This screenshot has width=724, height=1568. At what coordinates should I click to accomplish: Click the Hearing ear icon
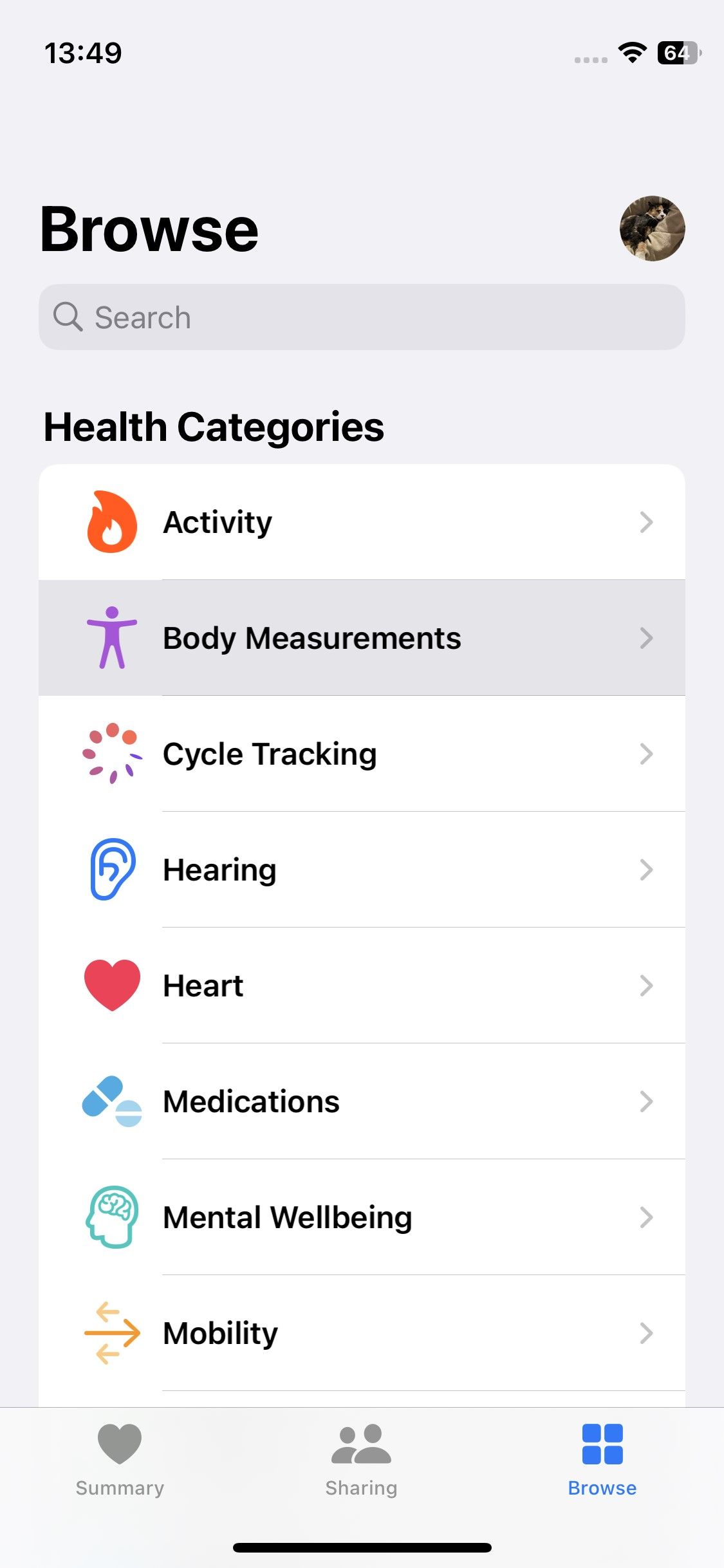(111, 869)
